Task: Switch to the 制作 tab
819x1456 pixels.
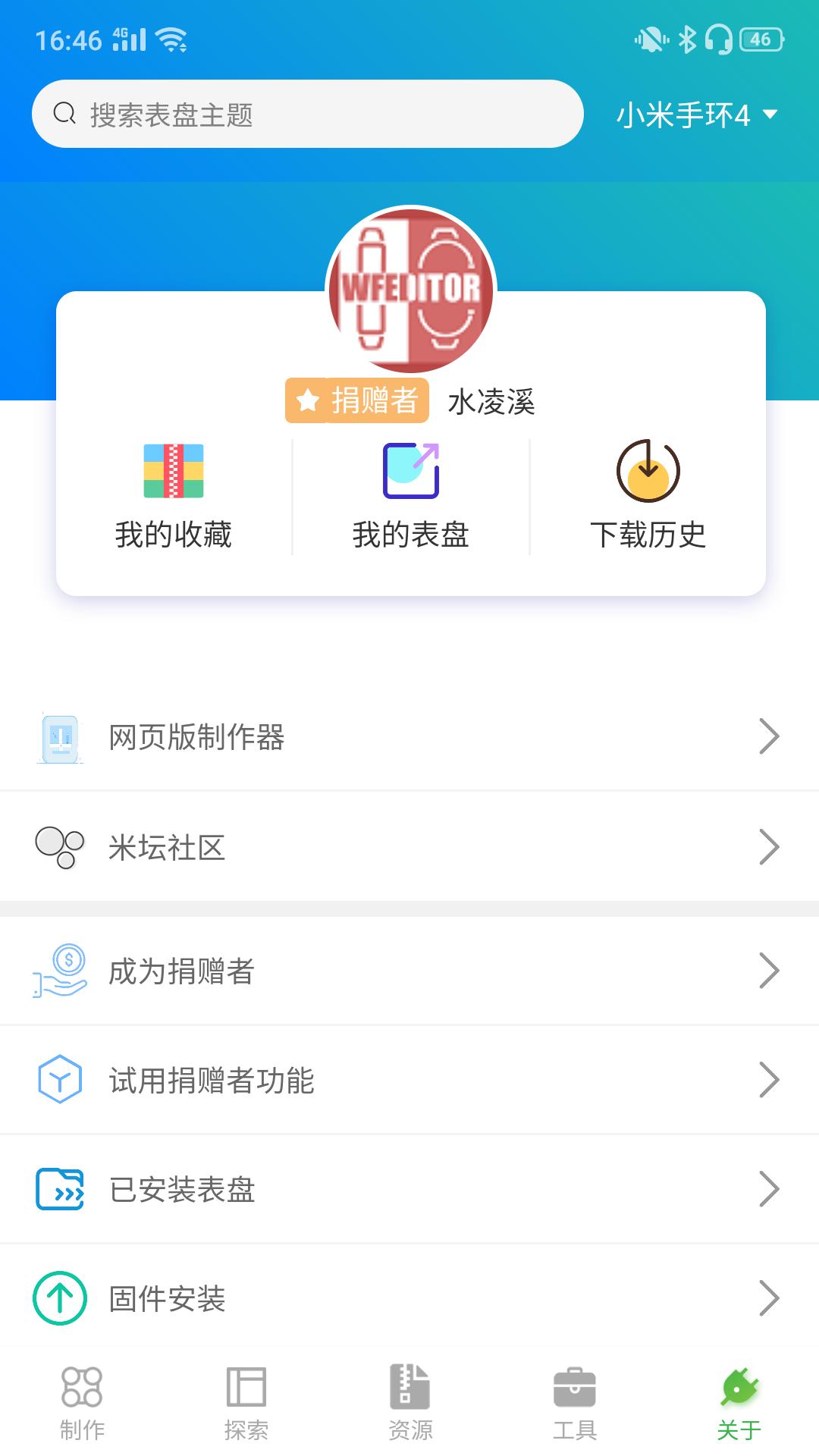Action: click(x=82, y=1404)
